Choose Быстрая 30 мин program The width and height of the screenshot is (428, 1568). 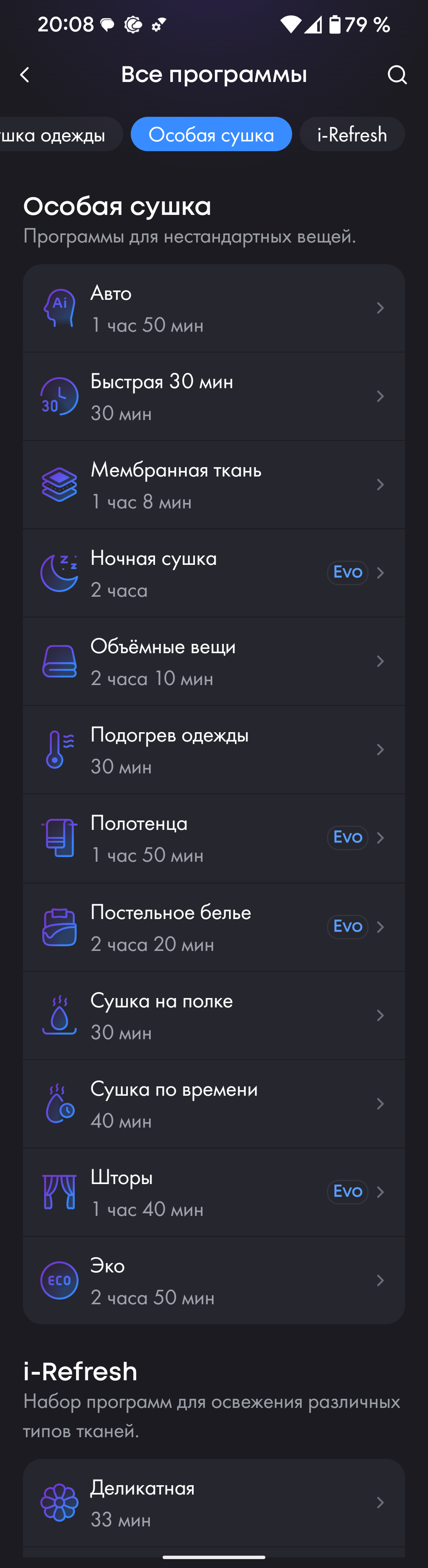[213, 397]
